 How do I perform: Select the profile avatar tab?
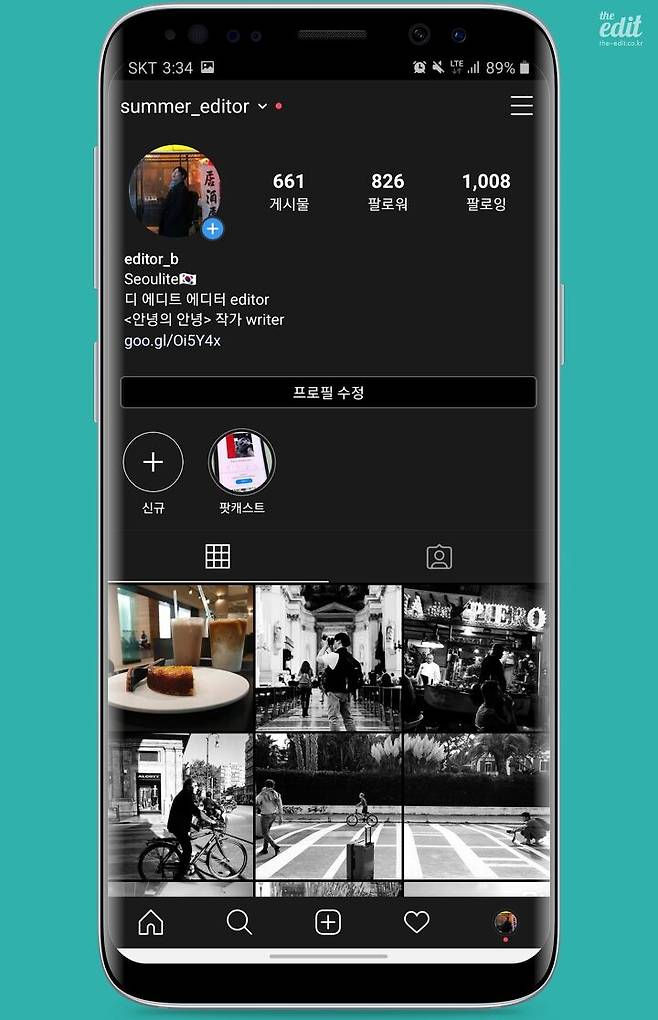pyautogui.click(x=505, y=922)
